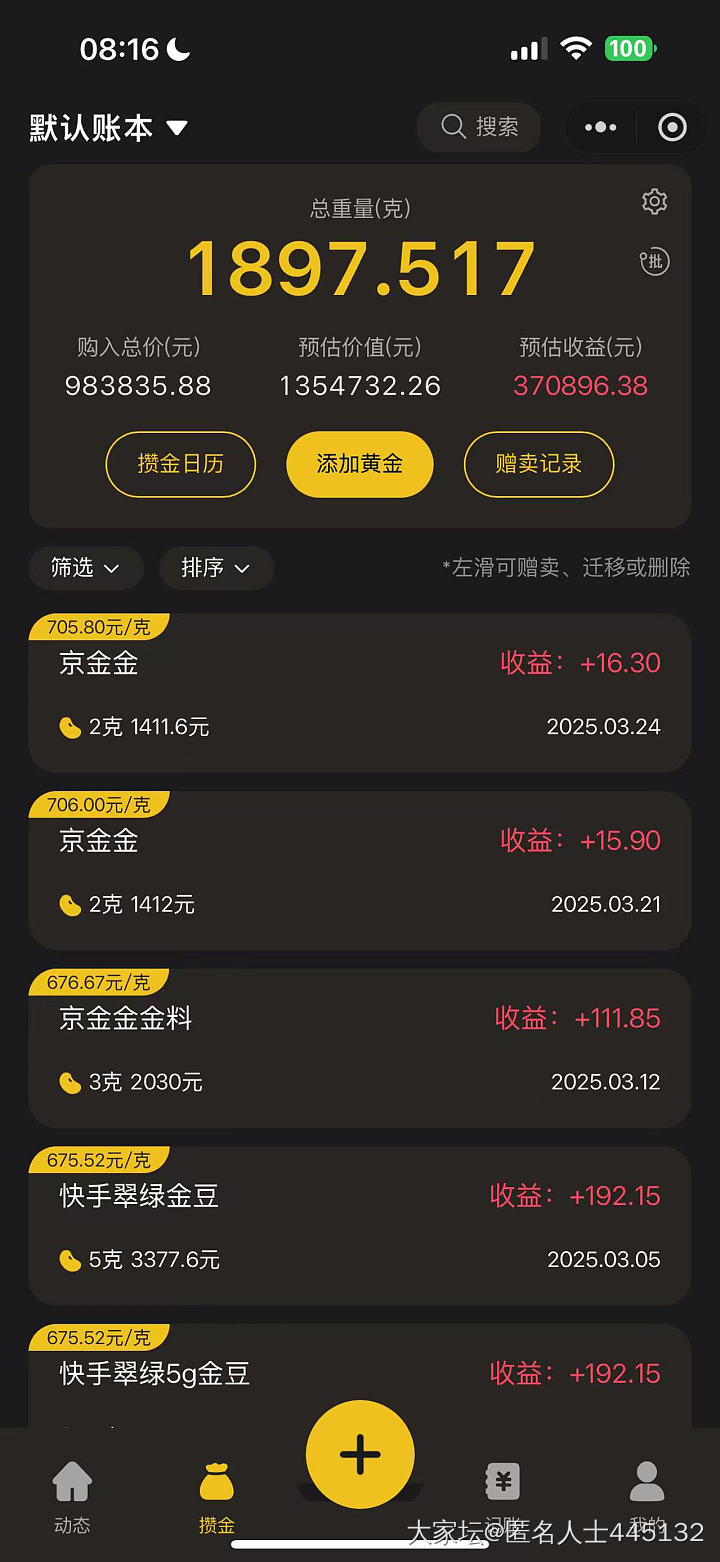
Task: Open the settings gear icon
Action: click(x=654, y=201)
